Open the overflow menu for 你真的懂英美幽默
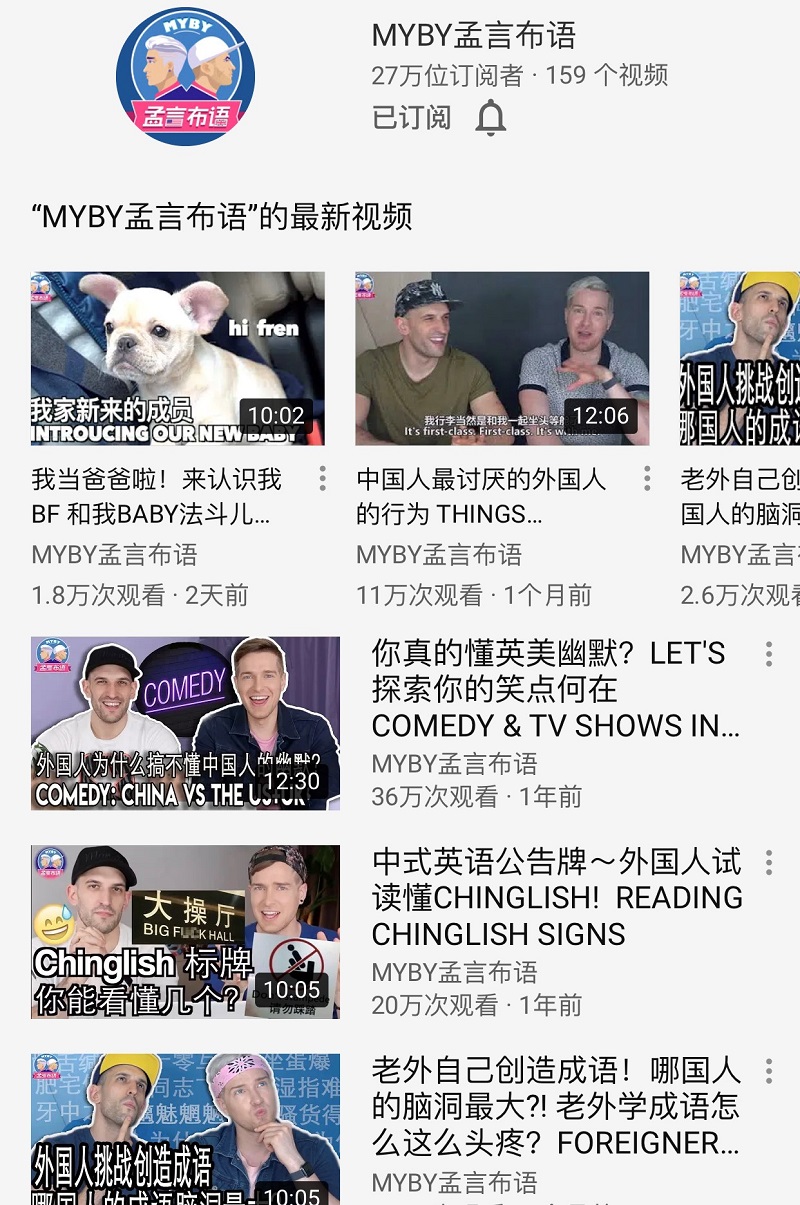The height and width of the screenshot is (1205, 800). pyautogui.click(x=768, y=655)
